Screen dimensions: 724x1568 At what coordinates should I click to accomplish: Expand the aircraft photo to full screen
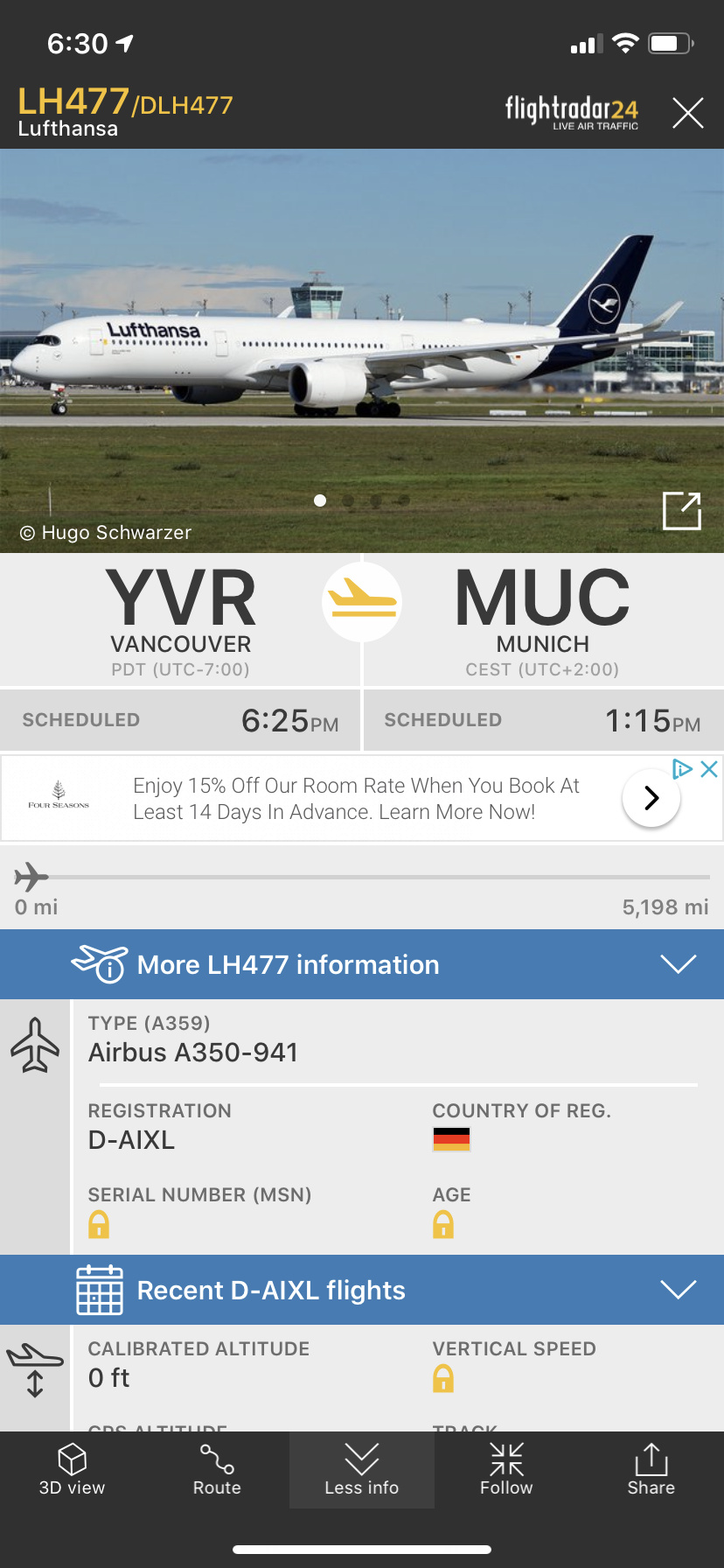point(682,511)
